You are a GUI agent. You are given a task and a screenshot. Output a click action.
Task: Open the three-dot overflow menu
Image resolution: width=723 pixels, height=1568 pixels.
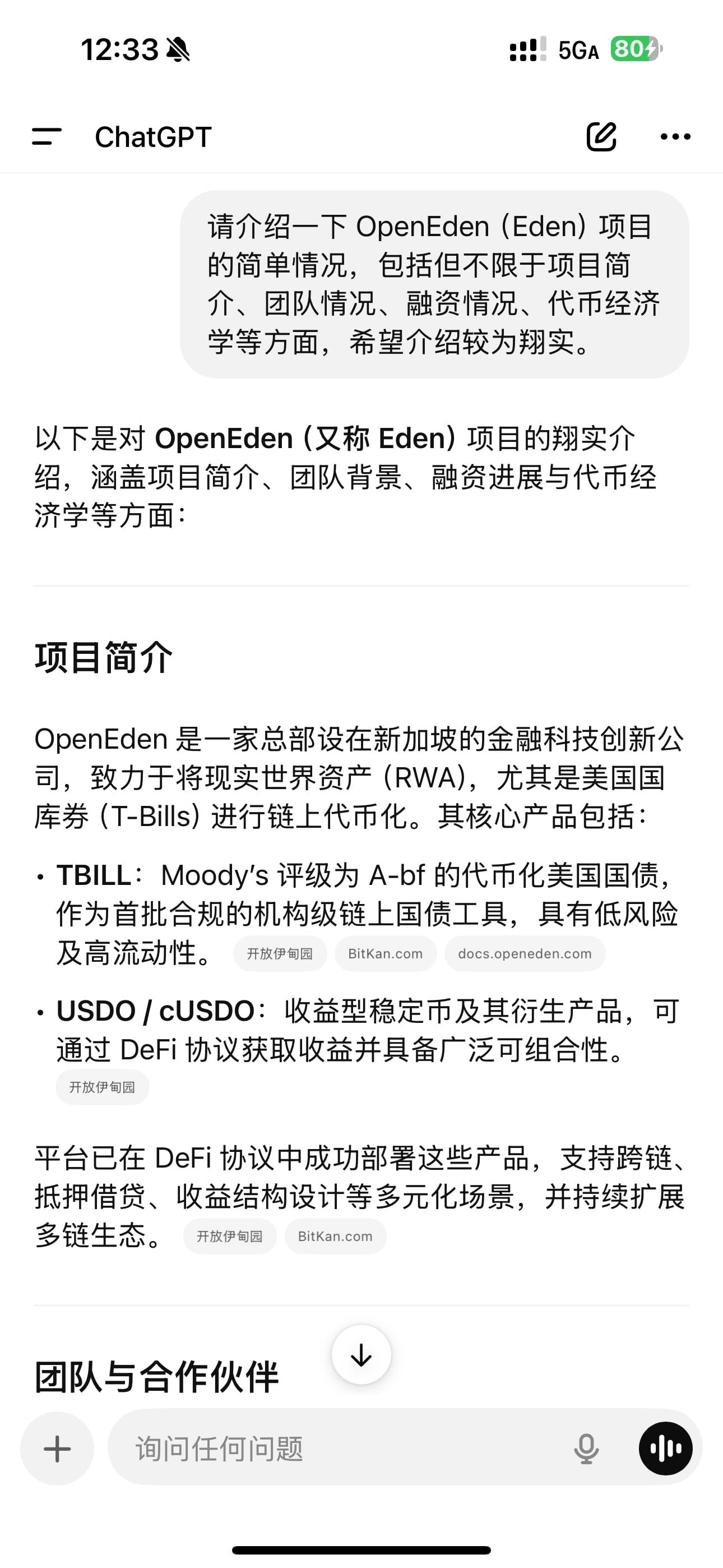(x=675, y=136)
